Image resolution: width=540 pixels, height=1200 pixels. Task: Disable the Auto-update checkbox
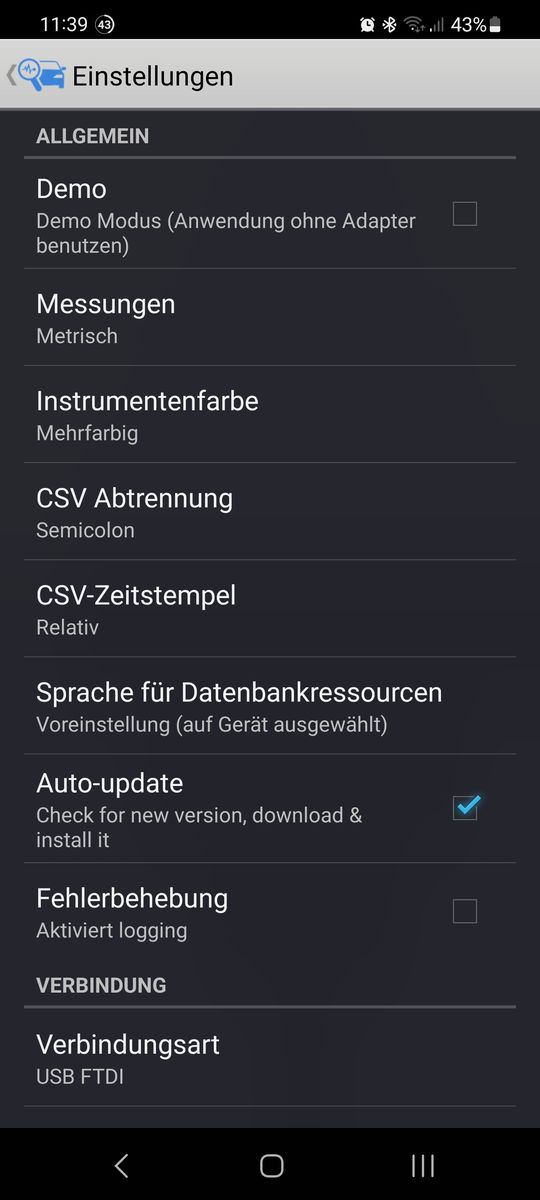coord(466,807)
